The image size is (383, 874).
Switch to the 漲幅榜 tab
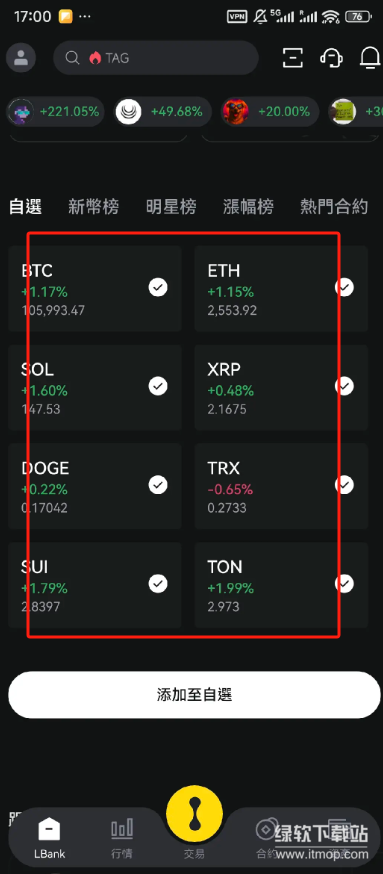tap(248, 207)
